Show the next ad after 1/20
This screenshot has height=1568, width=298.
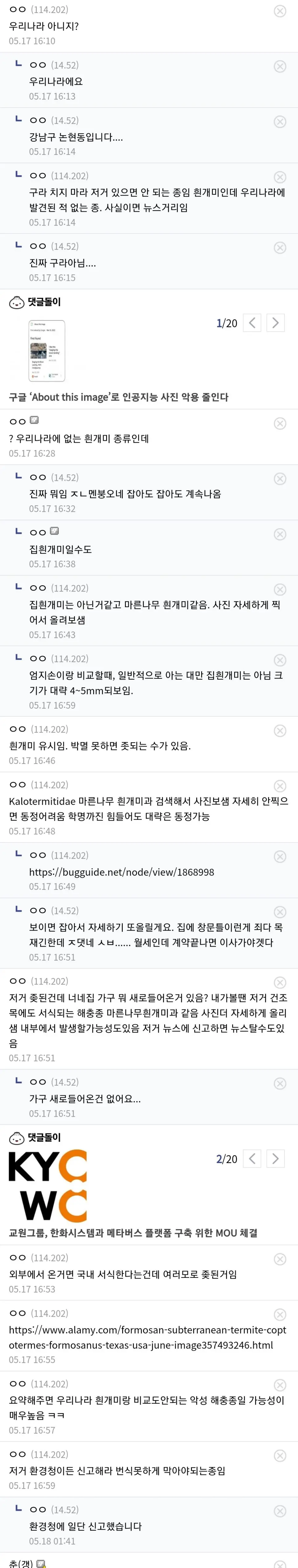[x=275, y=323]
